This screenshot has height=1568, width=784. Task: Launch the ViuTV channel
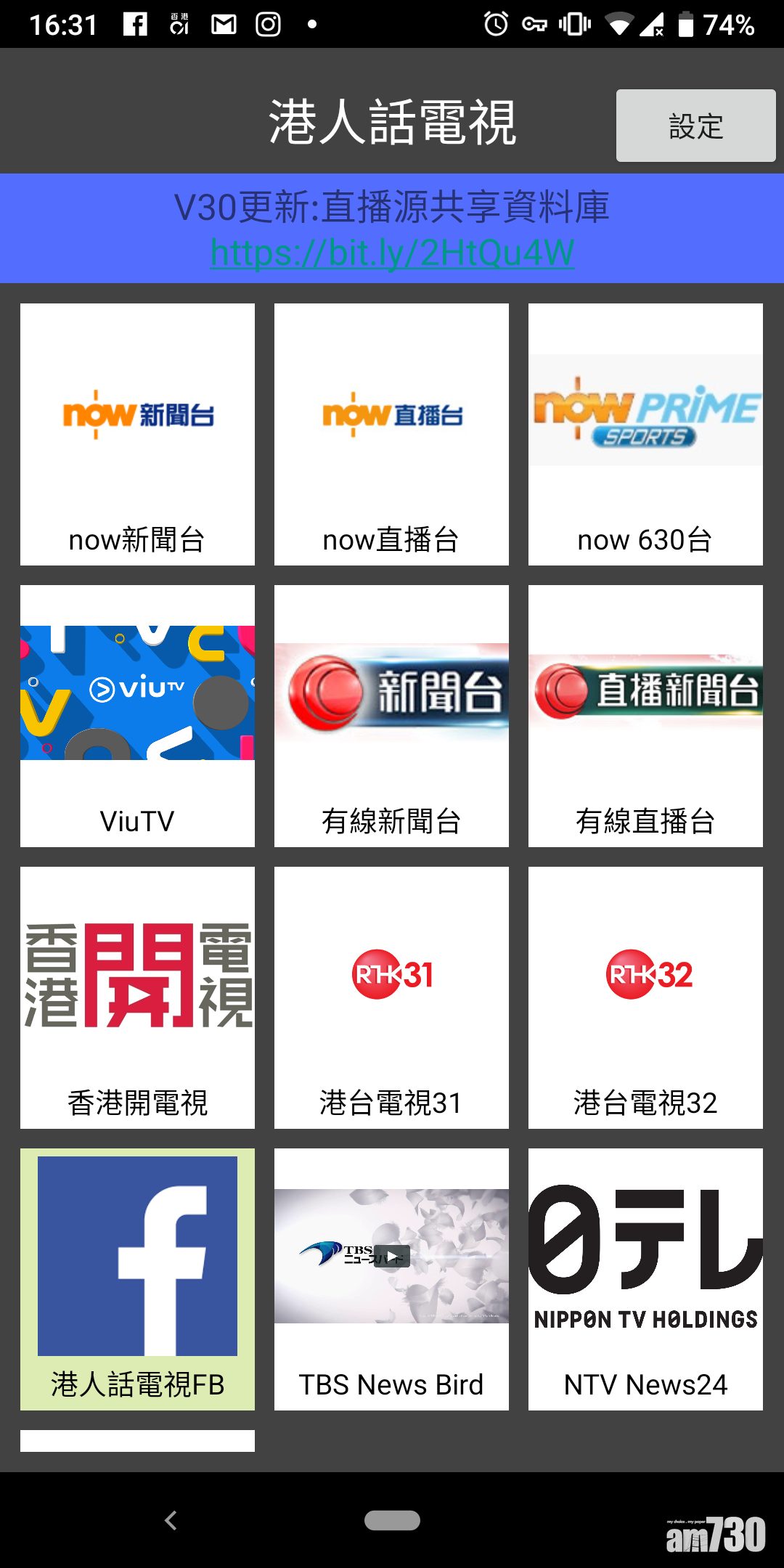(137, 716)
